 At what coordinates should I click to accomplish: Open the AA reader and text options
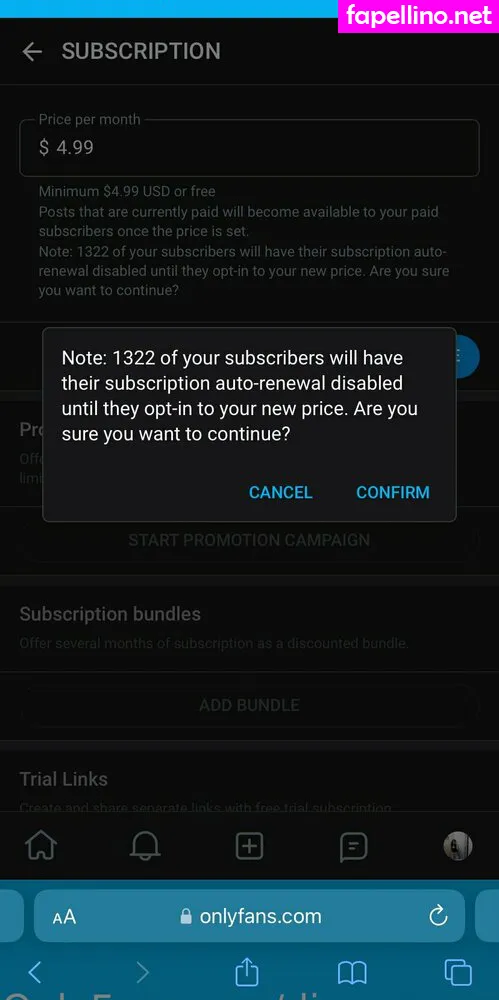(x=64, y=917)
